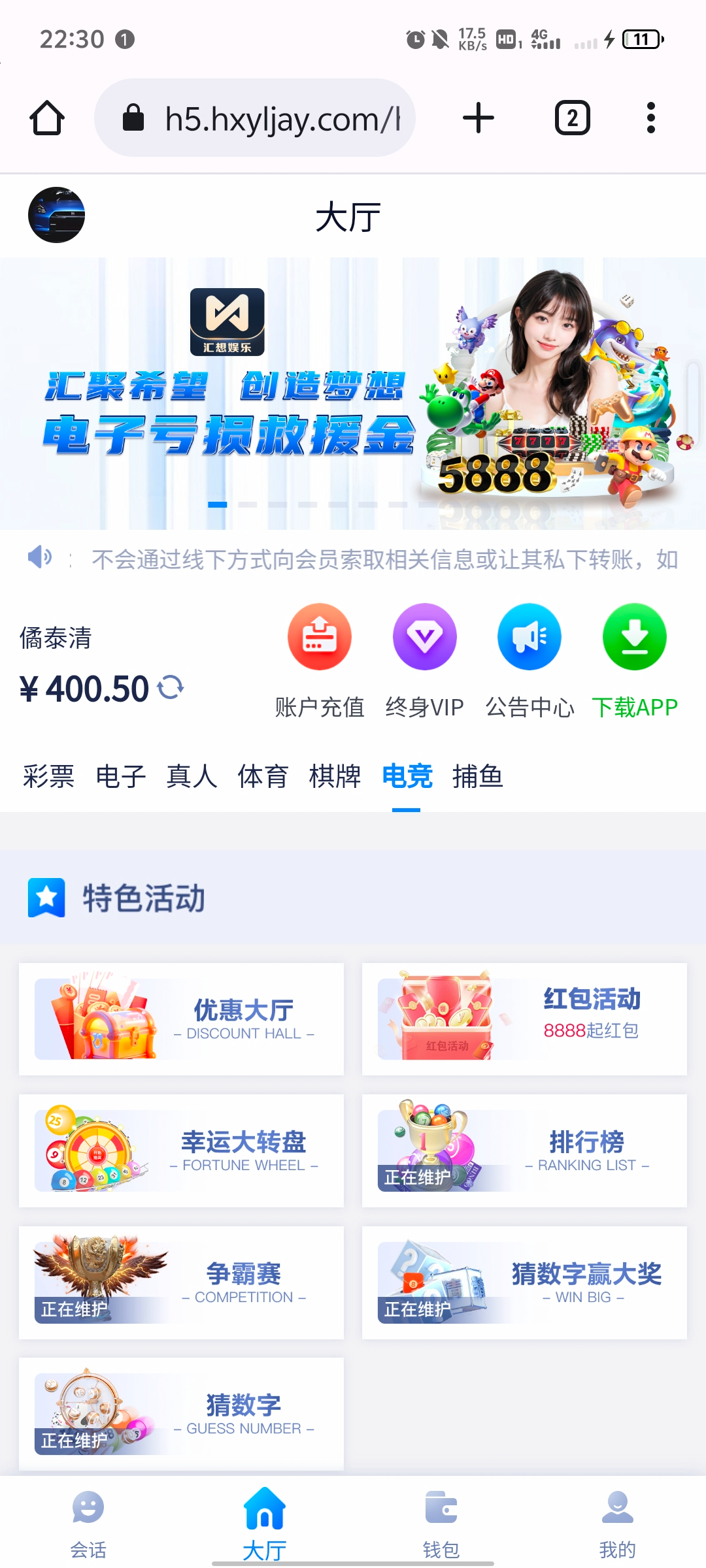Switch to the 真人 category tab
Image resolution: width=706 pixels, height=1568 pixels.
pos(192,776)
